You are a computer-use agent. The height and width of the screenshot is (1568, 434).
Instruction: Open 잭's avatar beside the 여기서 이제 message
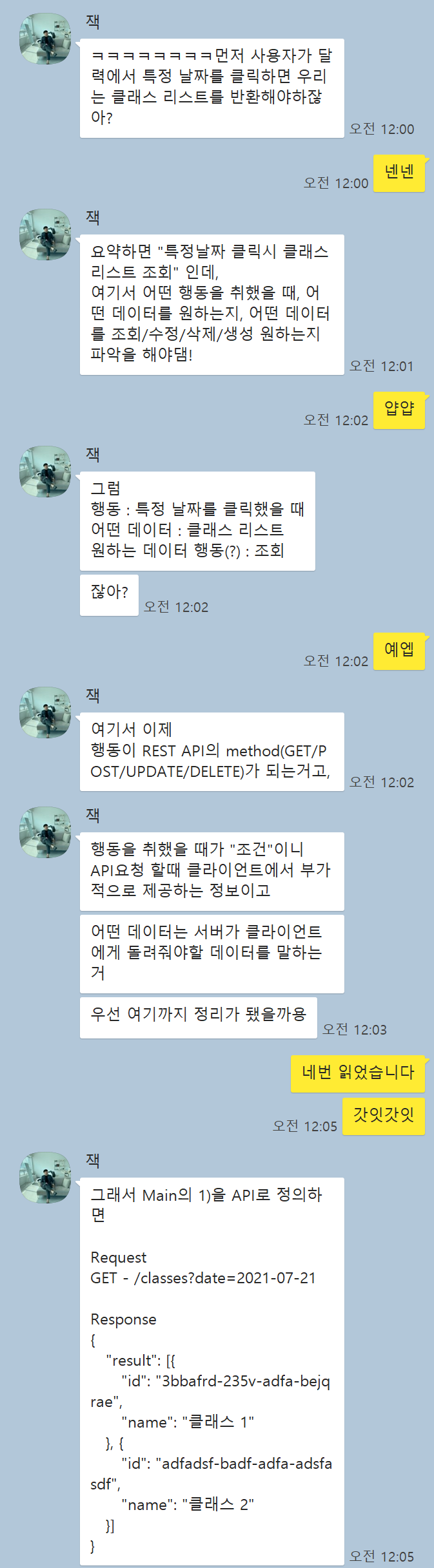[45, 712]
